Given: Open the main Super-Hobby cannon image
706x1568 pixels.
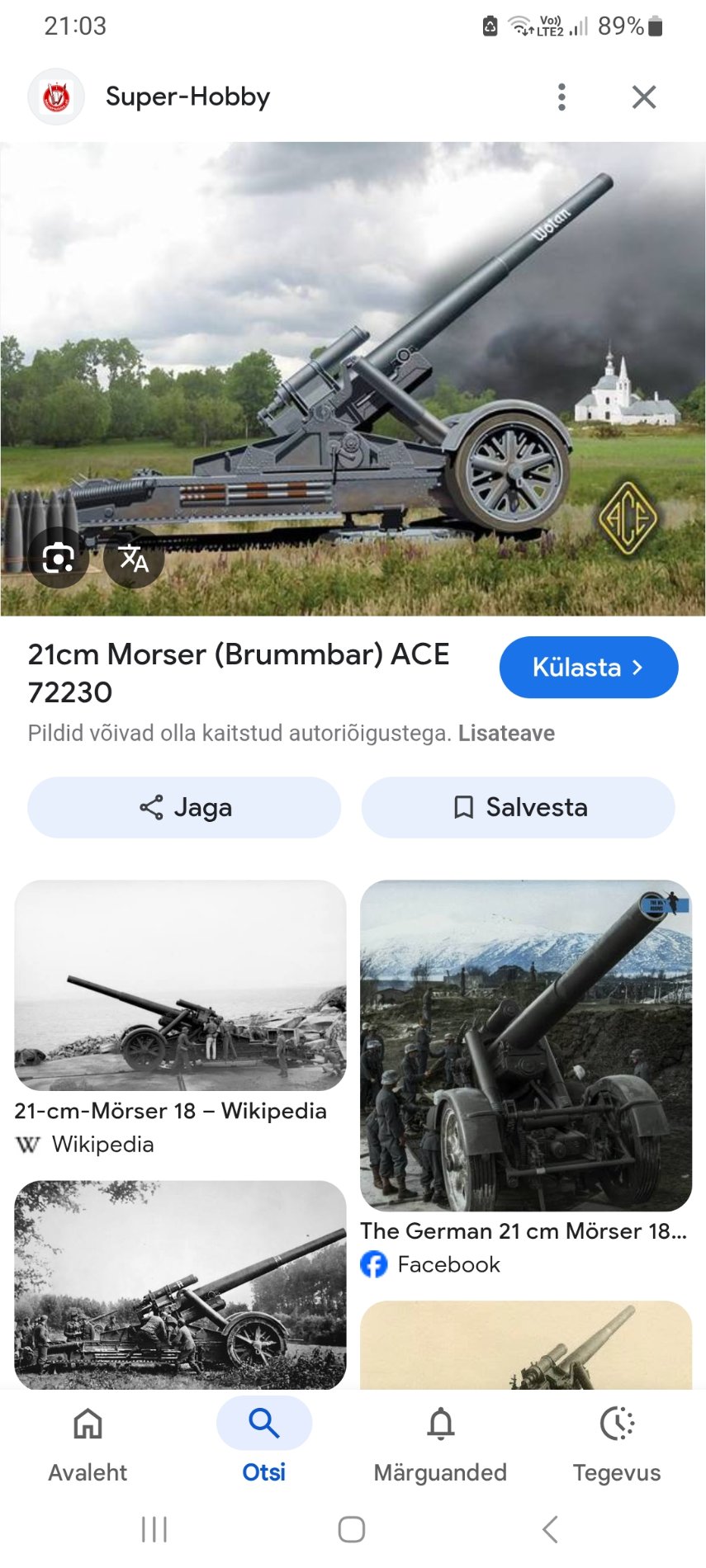Looking at the screenshot, I should pos(353,378).
